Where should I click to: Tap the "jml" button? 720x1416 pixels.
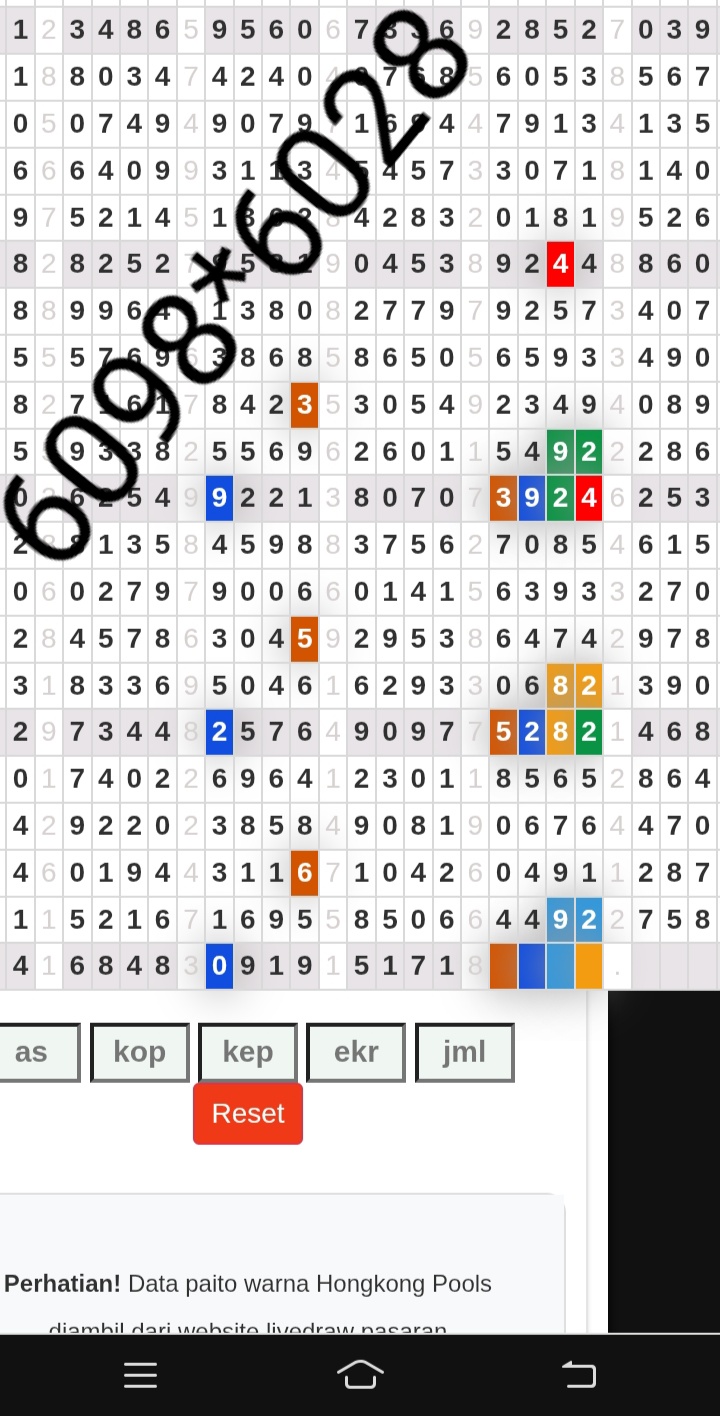pos(465,1052)
